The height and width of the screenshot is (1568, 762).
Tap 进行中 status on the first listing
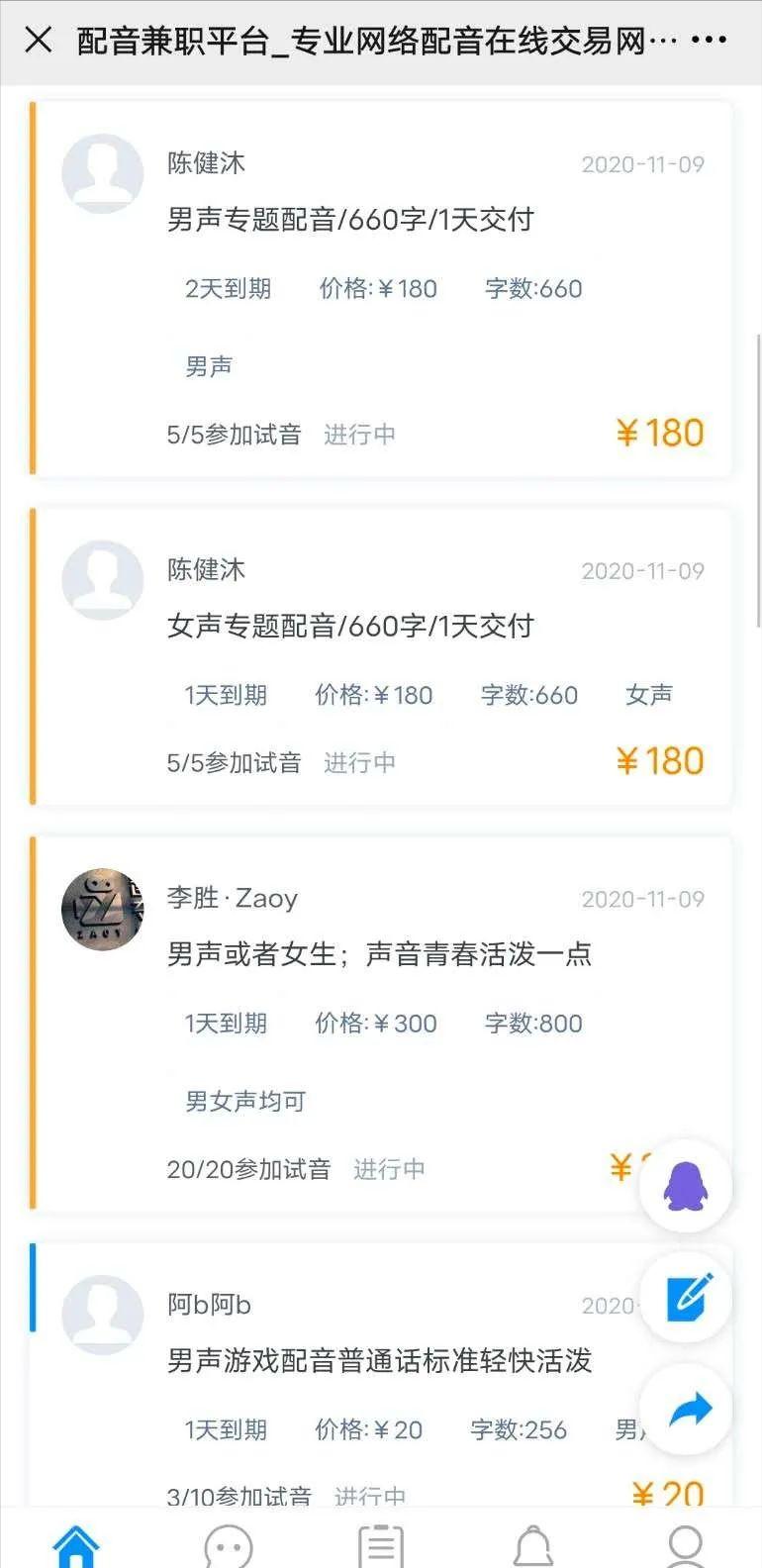[x=359, y=435]
